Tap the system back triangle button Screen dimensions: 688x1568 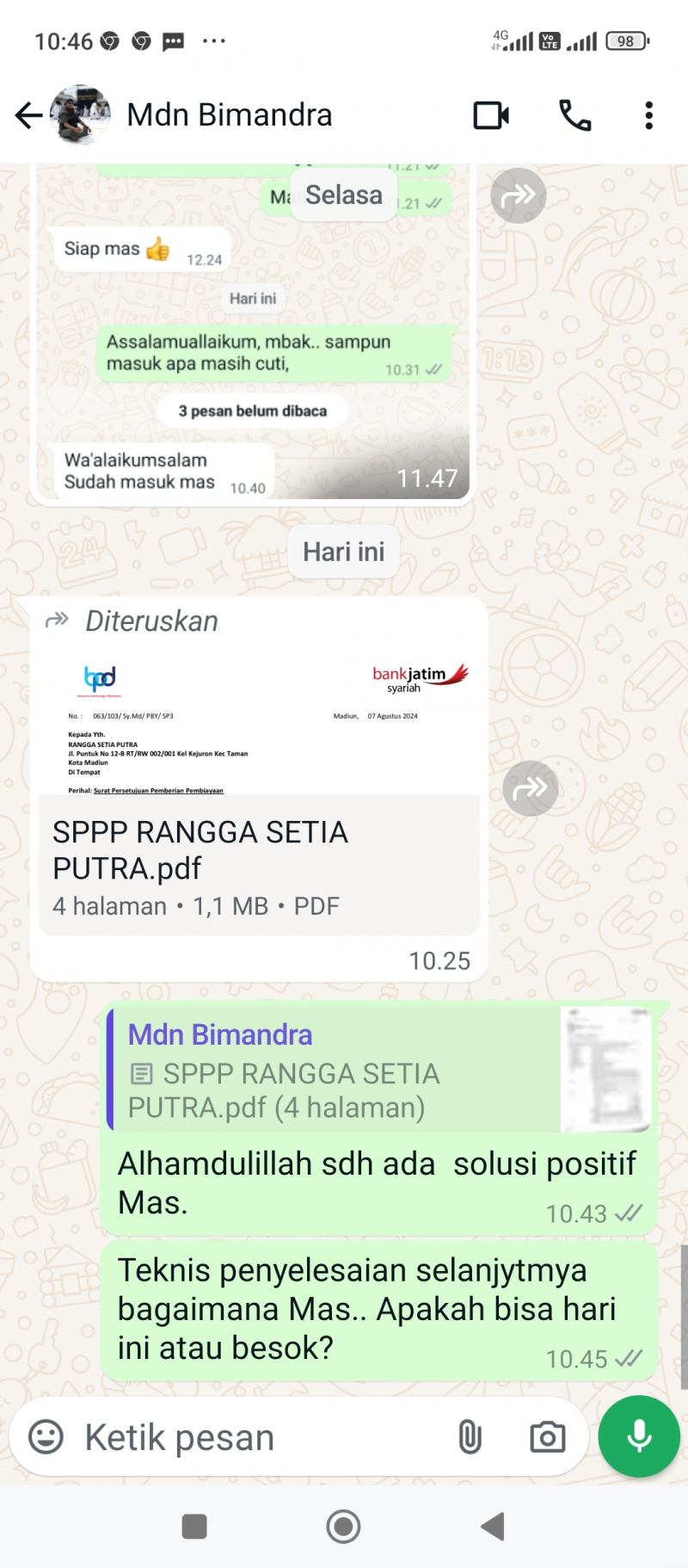click(492, 1527)
